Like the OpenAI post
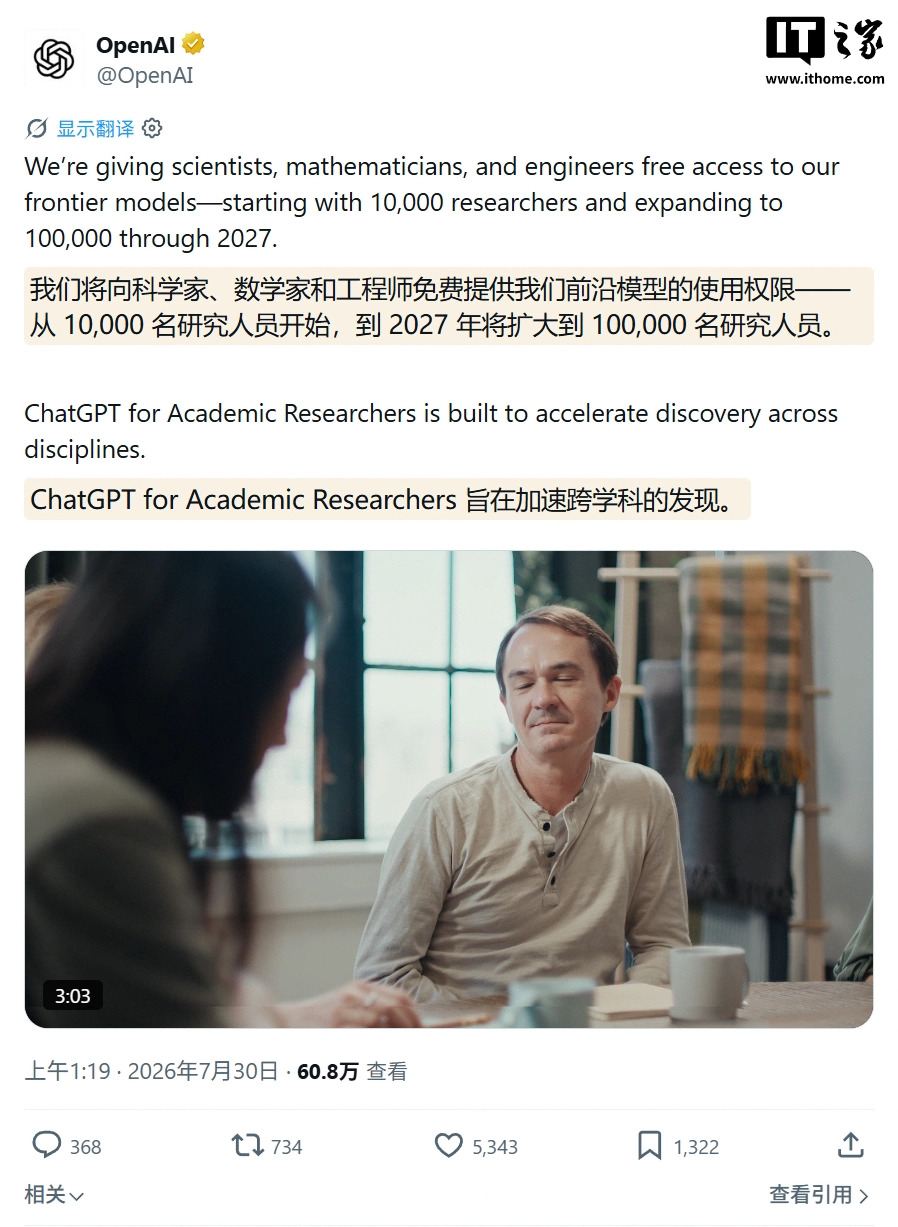This screenshot has width=898, height=1227. click(x=449, y=1145)
